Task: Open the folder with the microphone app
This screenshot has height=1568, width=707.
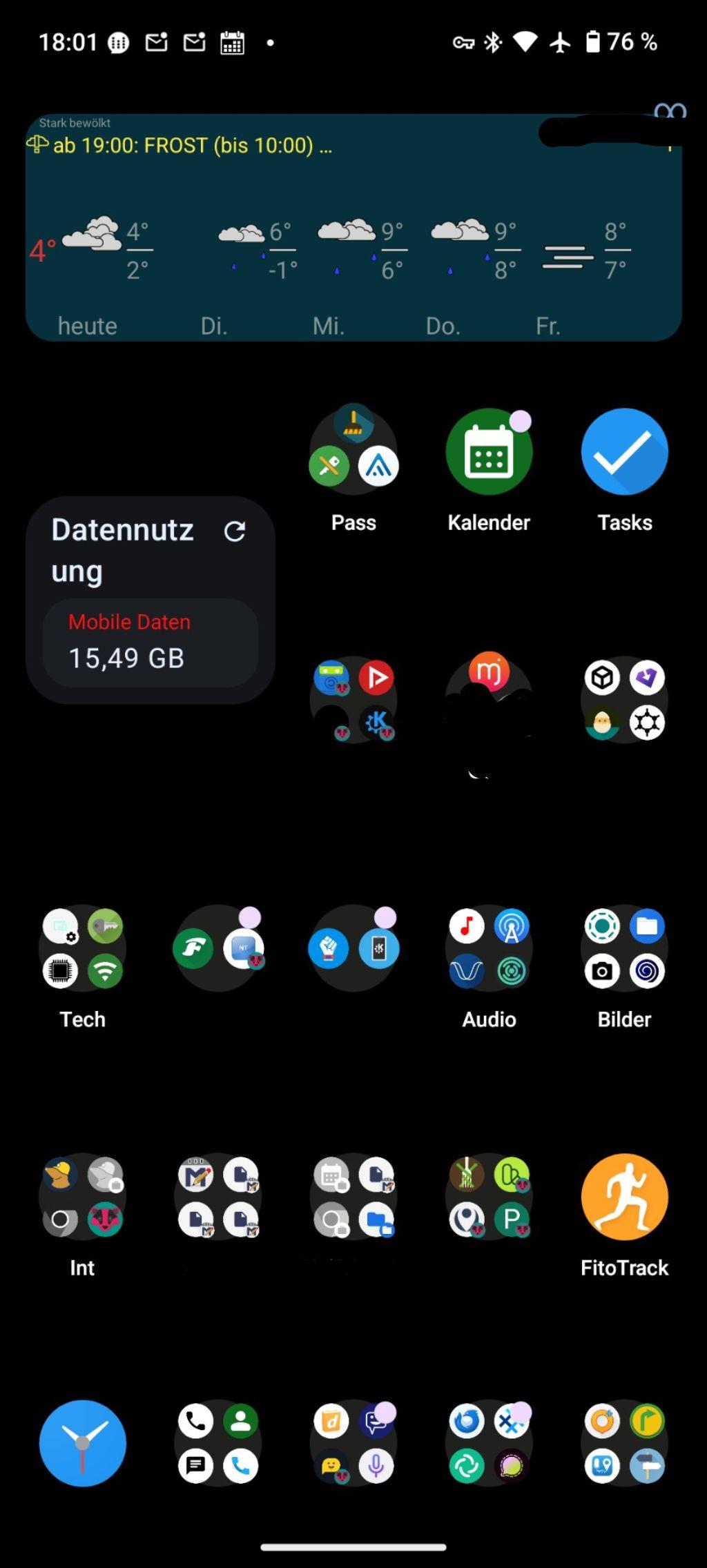Action: pos(353,1444)
